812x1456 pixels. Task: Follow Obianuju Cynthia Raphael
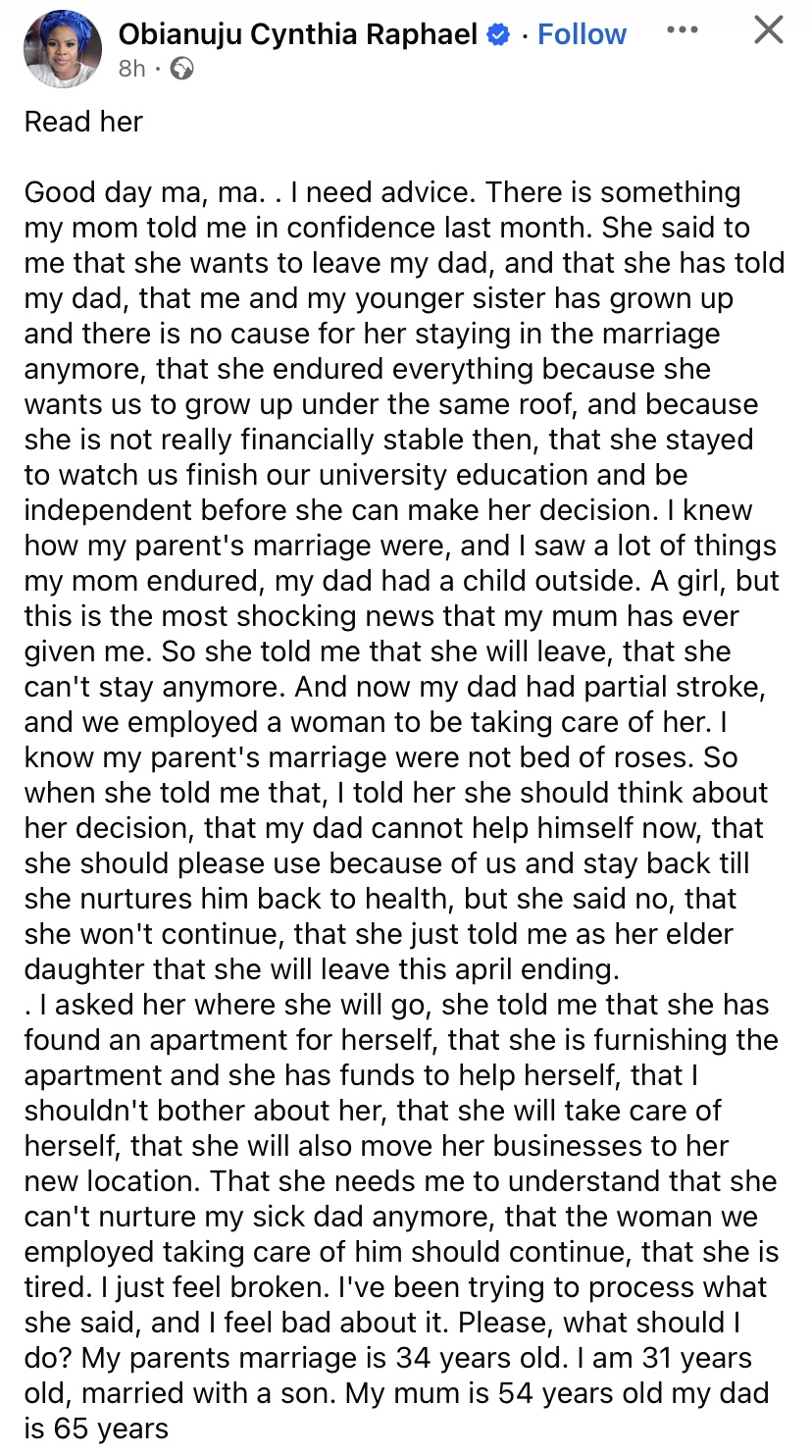(582, 32)
